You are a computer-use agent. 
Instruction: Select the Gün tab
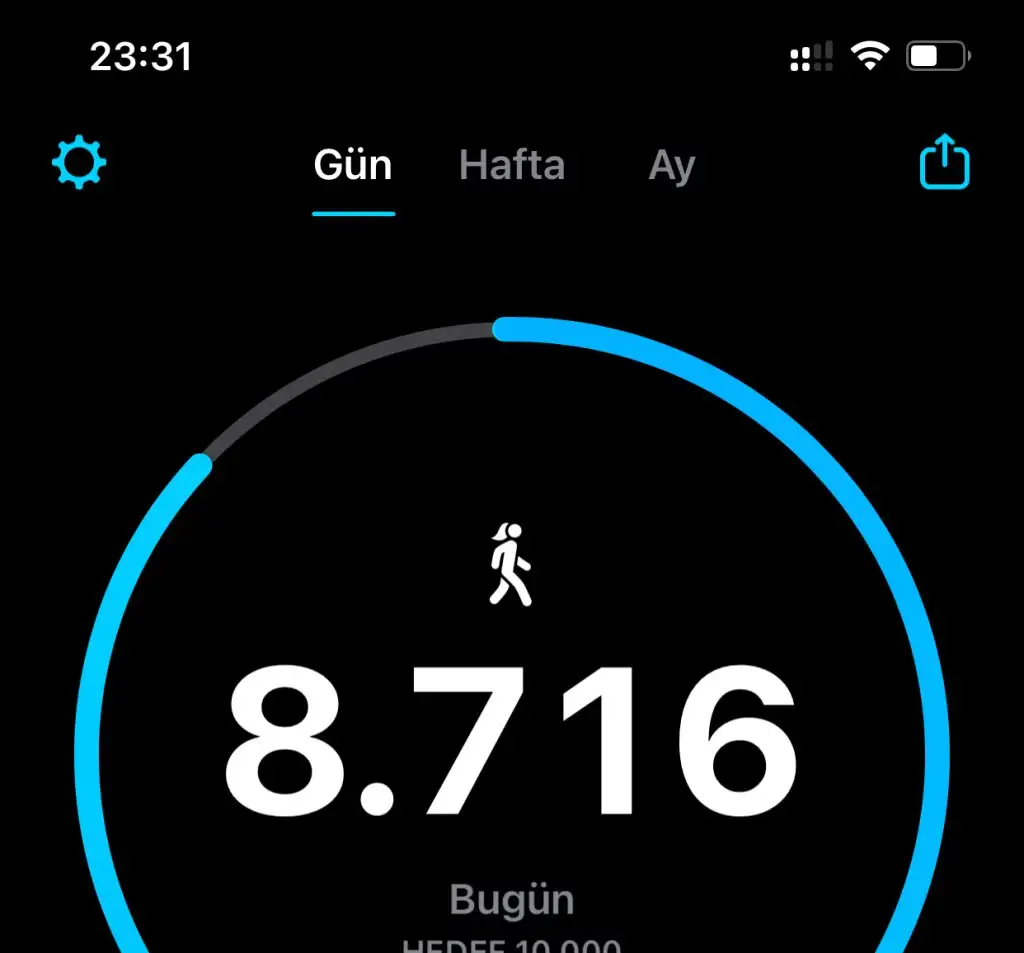coord(353,165)
